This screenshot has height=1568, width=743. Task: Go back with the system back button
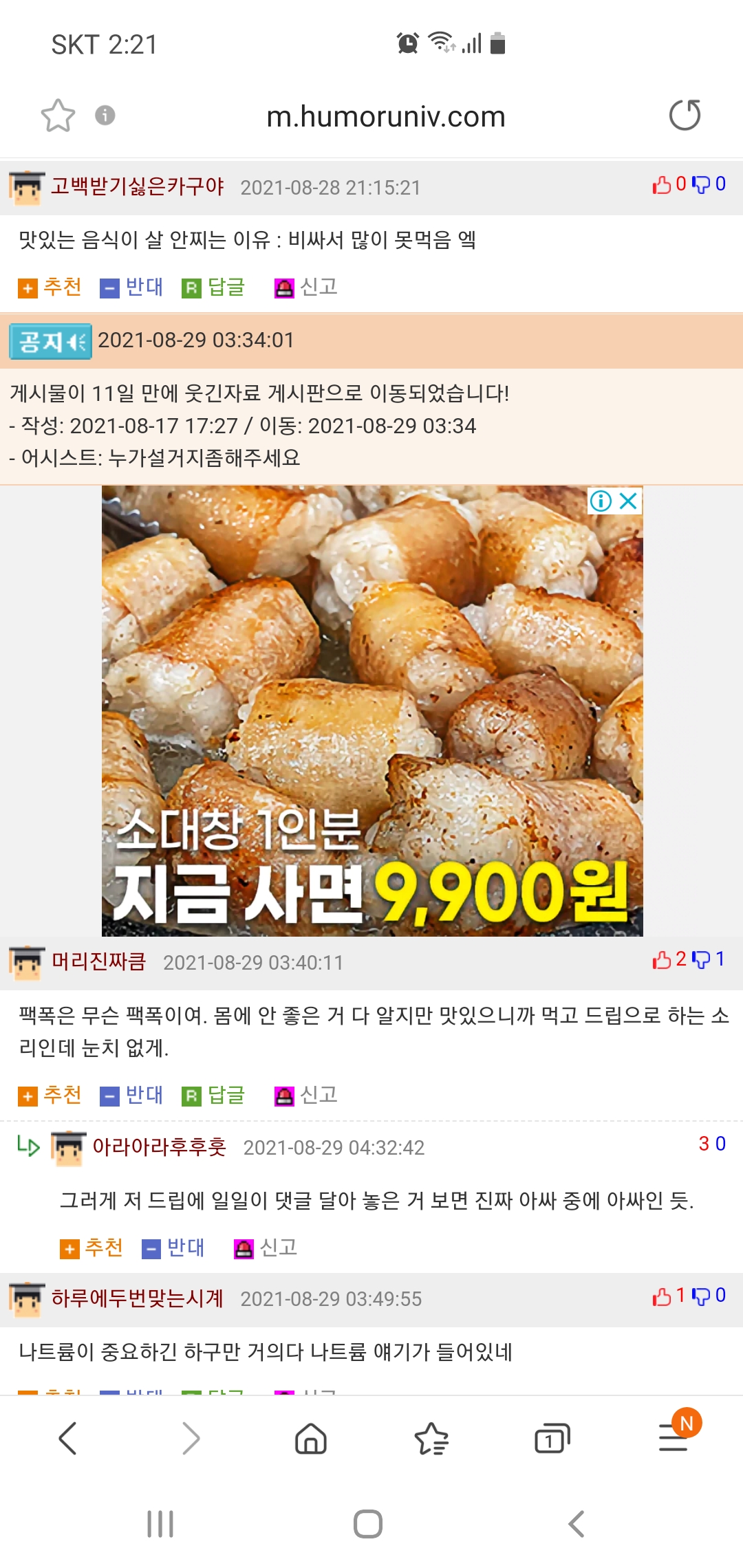pos(577,1524)
